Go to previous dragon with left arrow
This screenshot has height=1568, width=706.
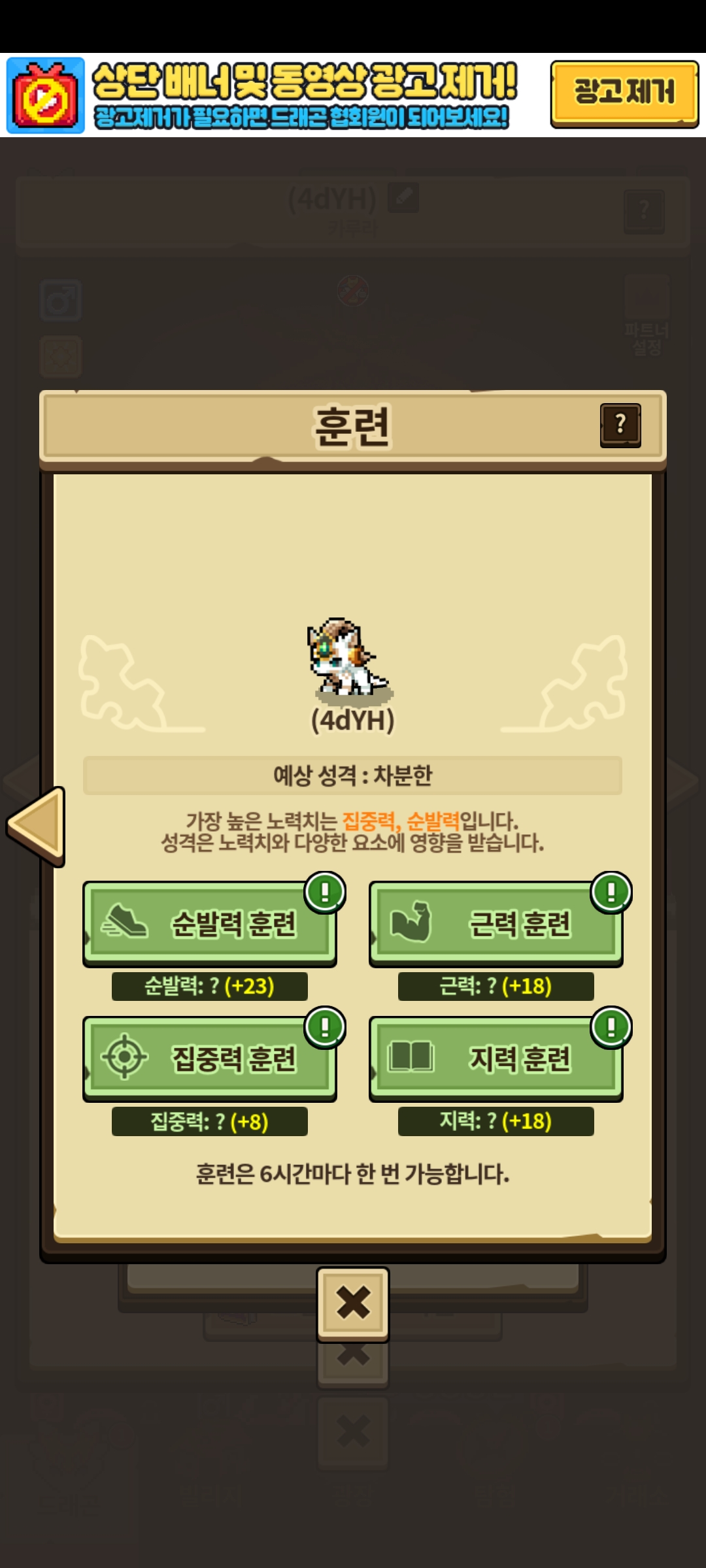coord(37,826)
